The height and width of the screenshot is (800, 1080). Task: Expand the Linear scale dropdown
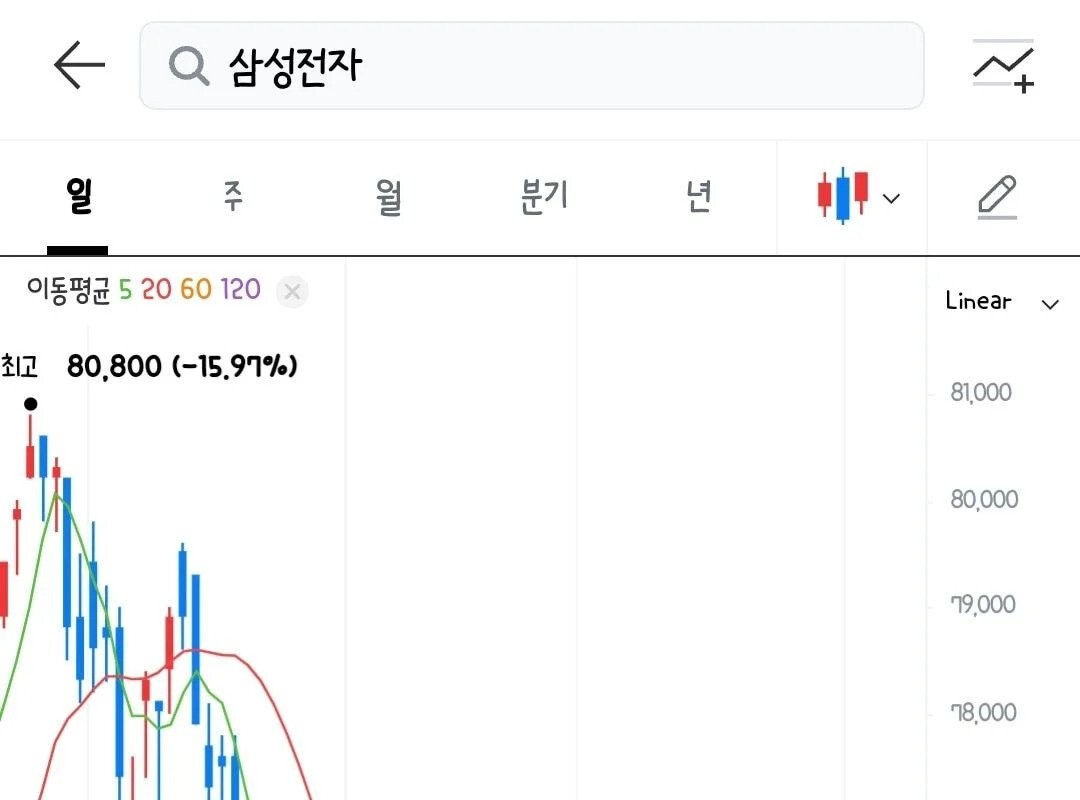[1001, 302]
